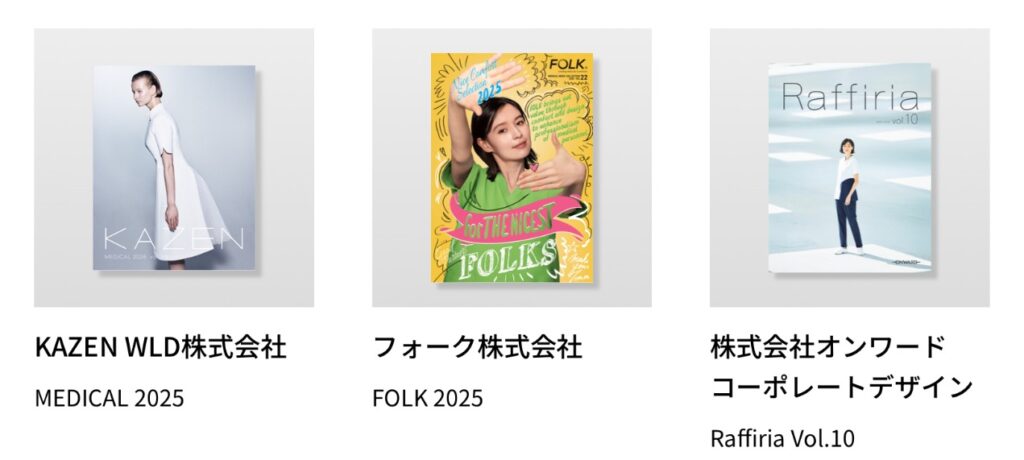View the FOLK 2025 catalog cover
The height and width of the screenshot is (460, 1024).
tap(512, 168)
